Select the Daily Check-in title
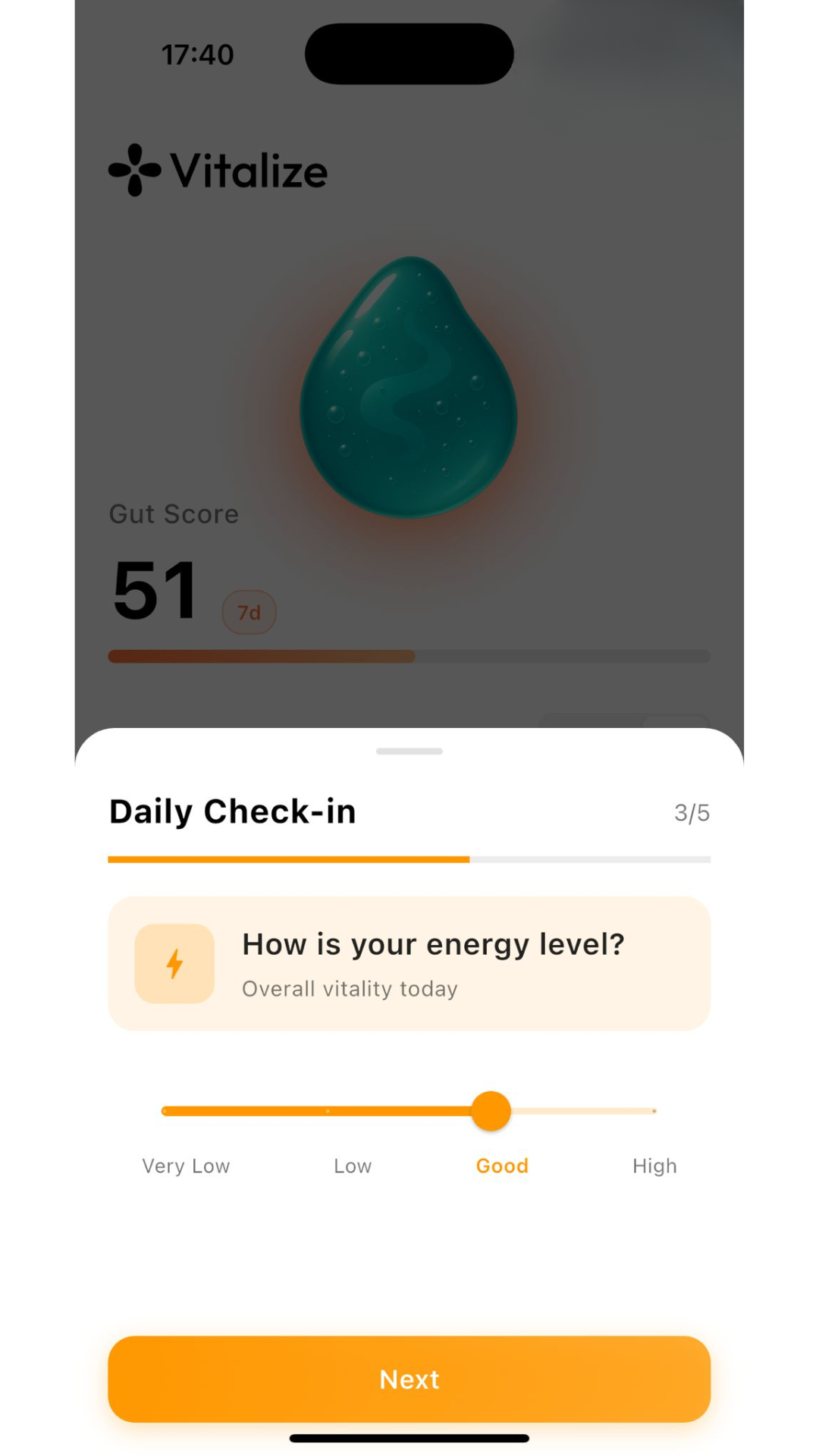Viewport: 819px width, 1456px height. 232,811
